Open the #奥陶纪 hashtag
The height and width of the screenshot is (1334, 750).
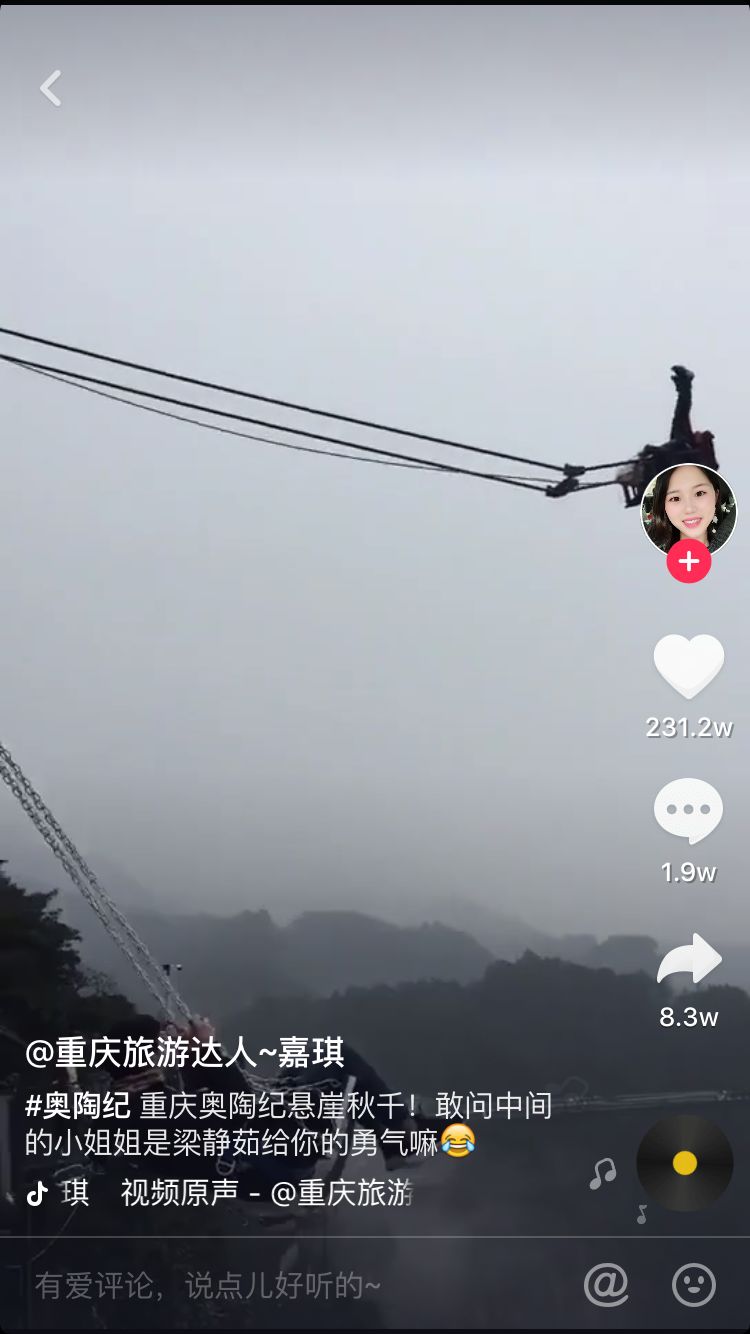pos(78,1106)
